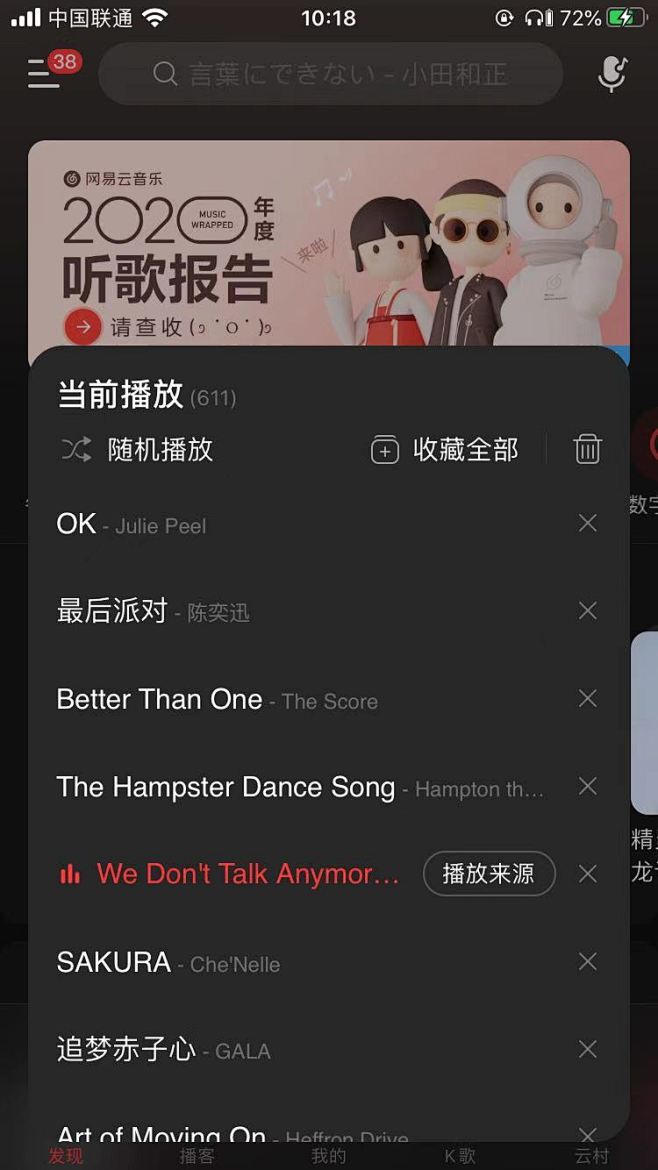Clear the playlist with the trash icon
This screenshot has width=658, height=1170.
pyautogui.click(x=587, y=449)
